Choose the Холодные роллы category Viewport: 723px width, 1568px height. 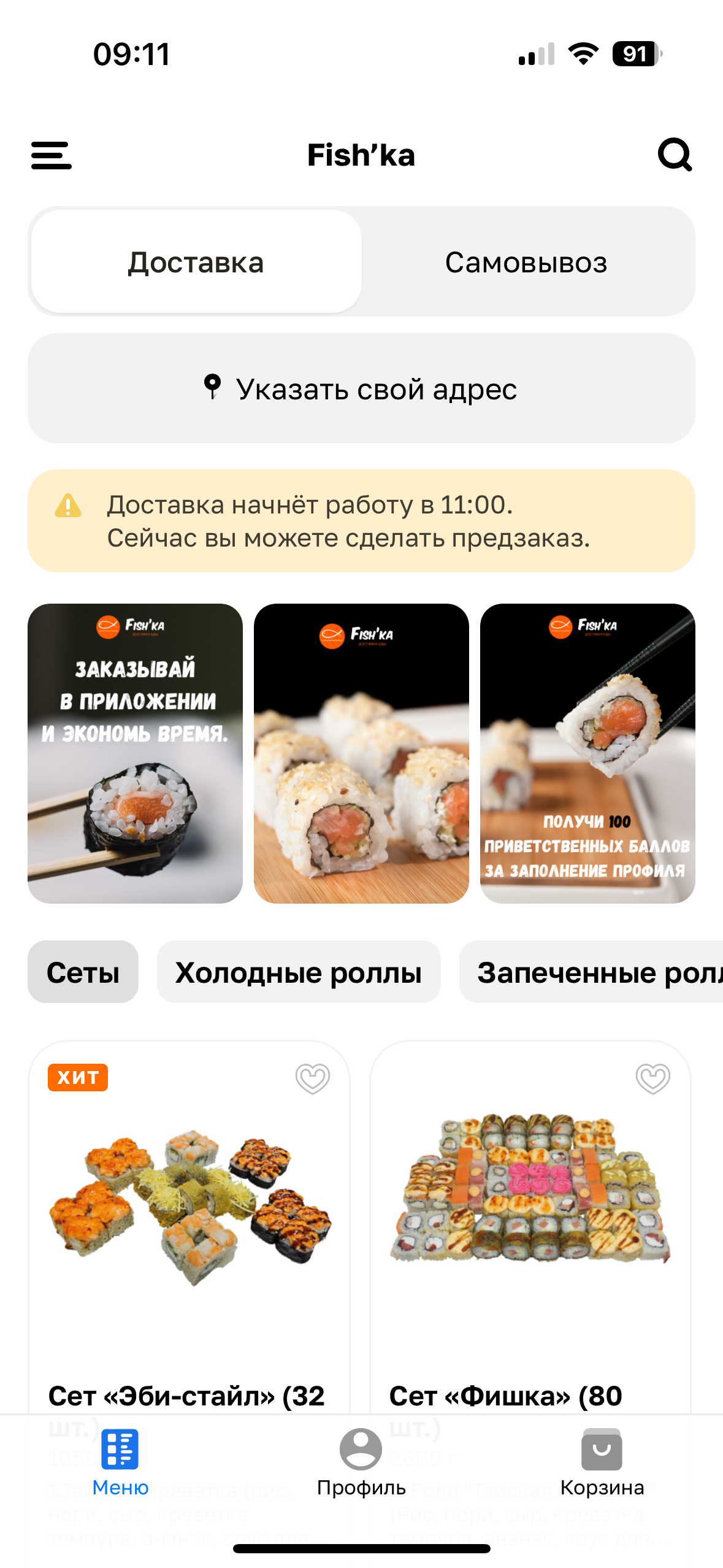tap(299, 972)
